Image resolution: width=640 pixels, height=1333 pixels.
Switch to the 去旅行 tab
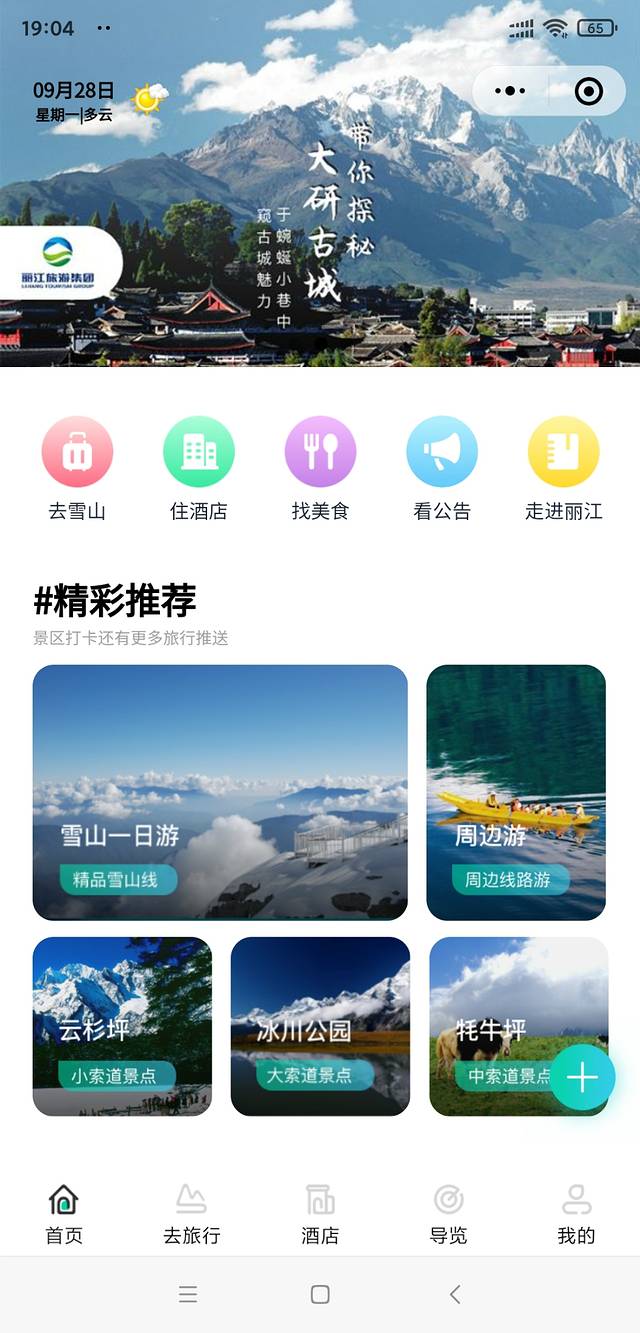click(x=192, y=1214)
